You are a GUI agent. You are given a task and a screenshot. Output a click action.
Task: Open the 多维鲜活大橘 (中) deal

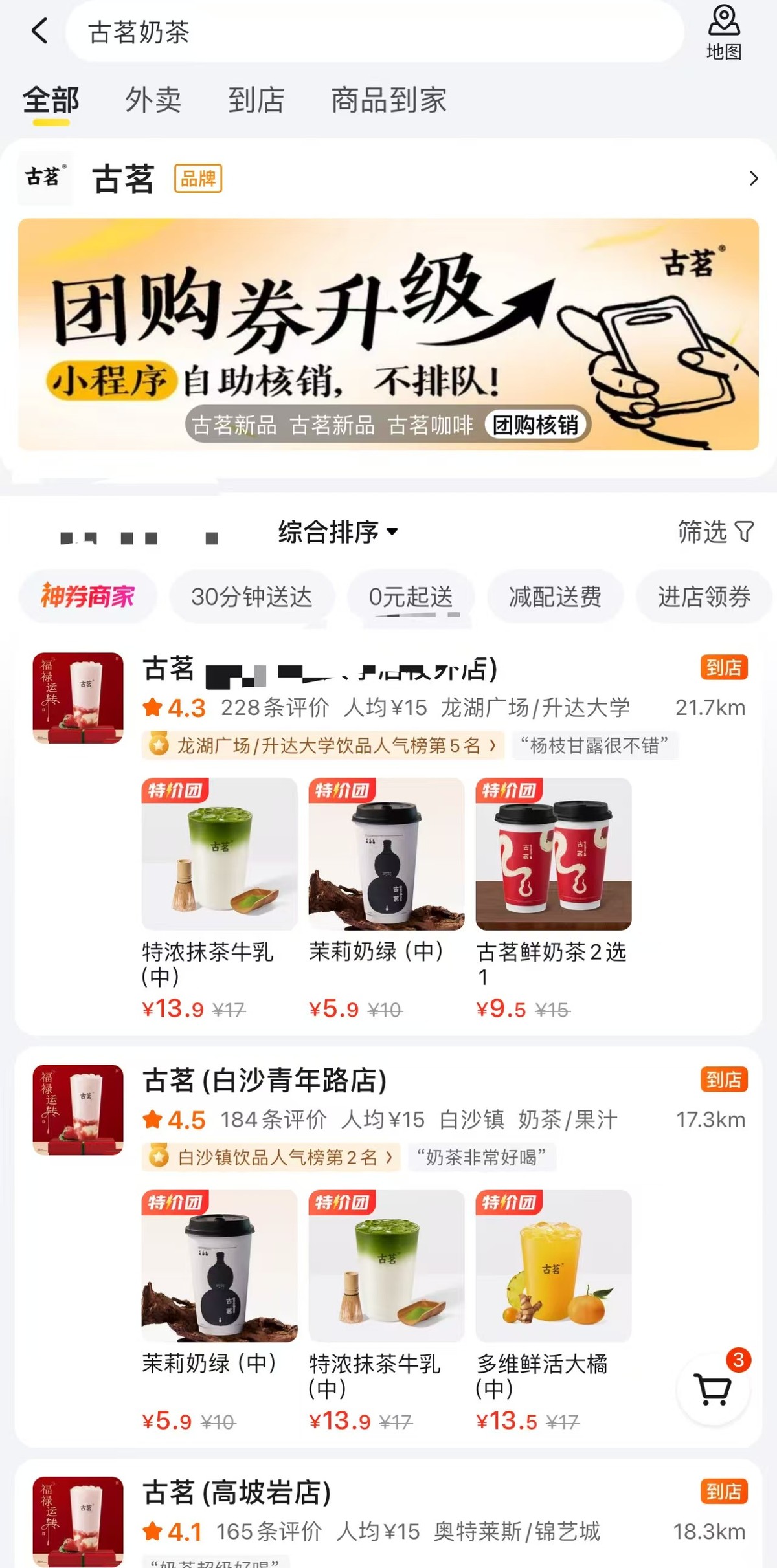pyautogui.click(x=553, y=1310)
